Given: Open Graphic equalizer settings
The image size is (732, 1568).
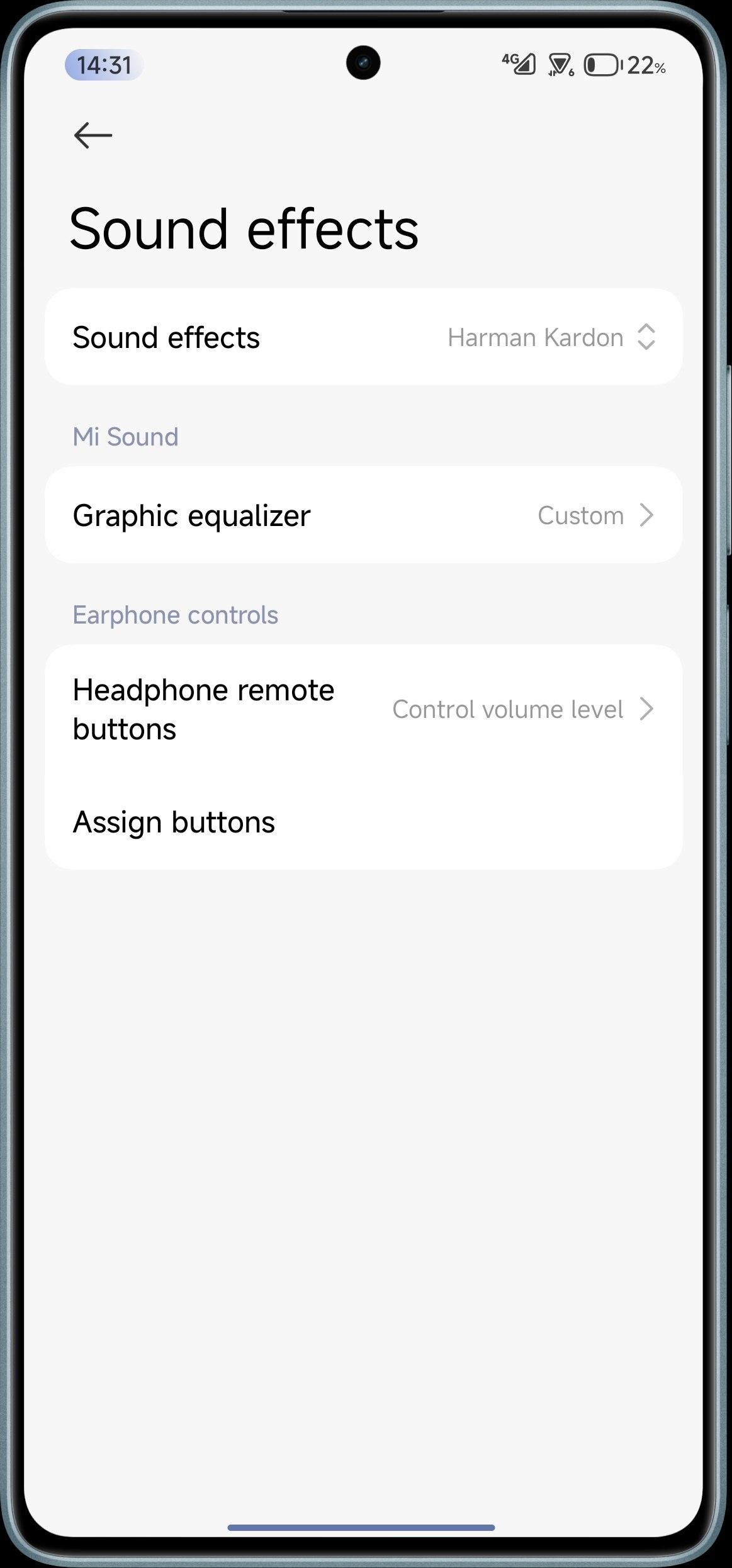Looking at the screenshot, I should tap(363, 515).
